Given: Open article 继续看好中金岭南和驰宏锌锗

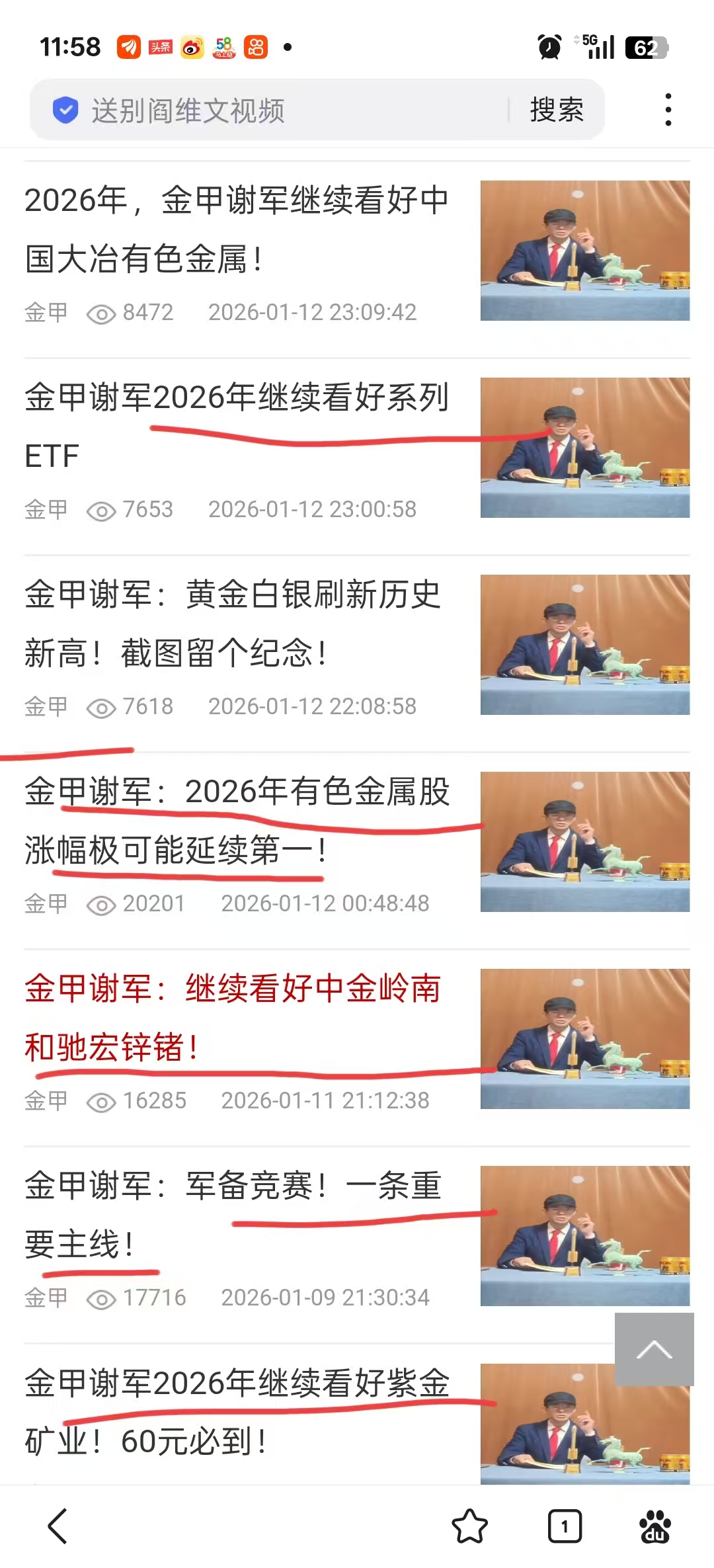Looking at the screenshot, I should tap(233, 1017).
